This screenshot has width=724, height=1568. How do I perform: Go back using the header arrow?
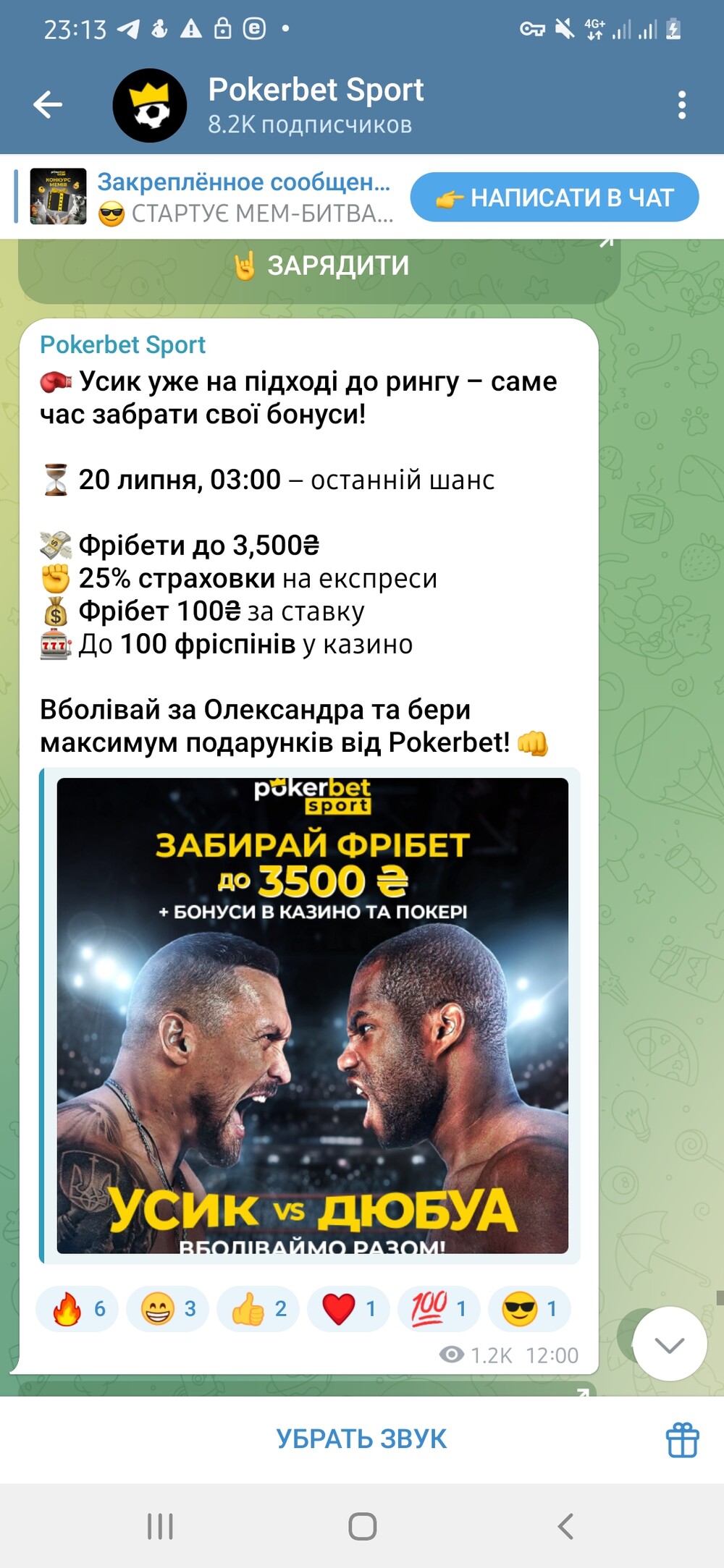[48, 105]
